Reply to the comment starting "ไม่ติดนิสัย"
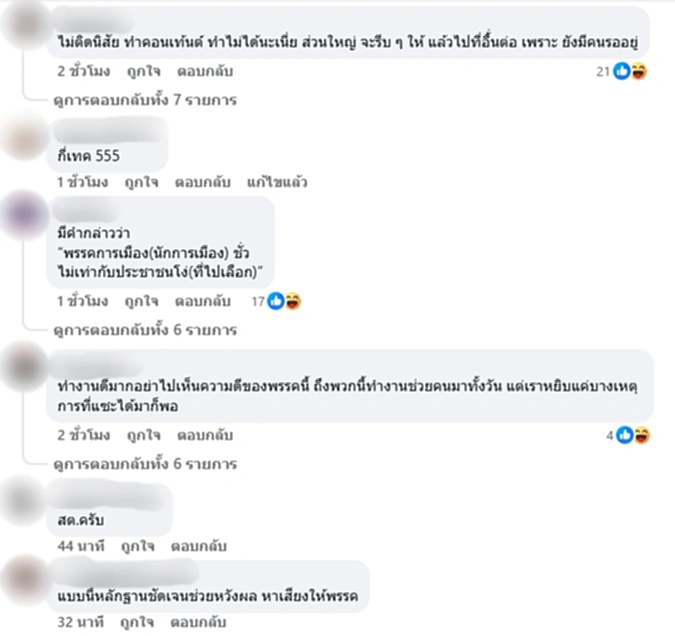This screenshot has width=675, height=636. (204, 72)
